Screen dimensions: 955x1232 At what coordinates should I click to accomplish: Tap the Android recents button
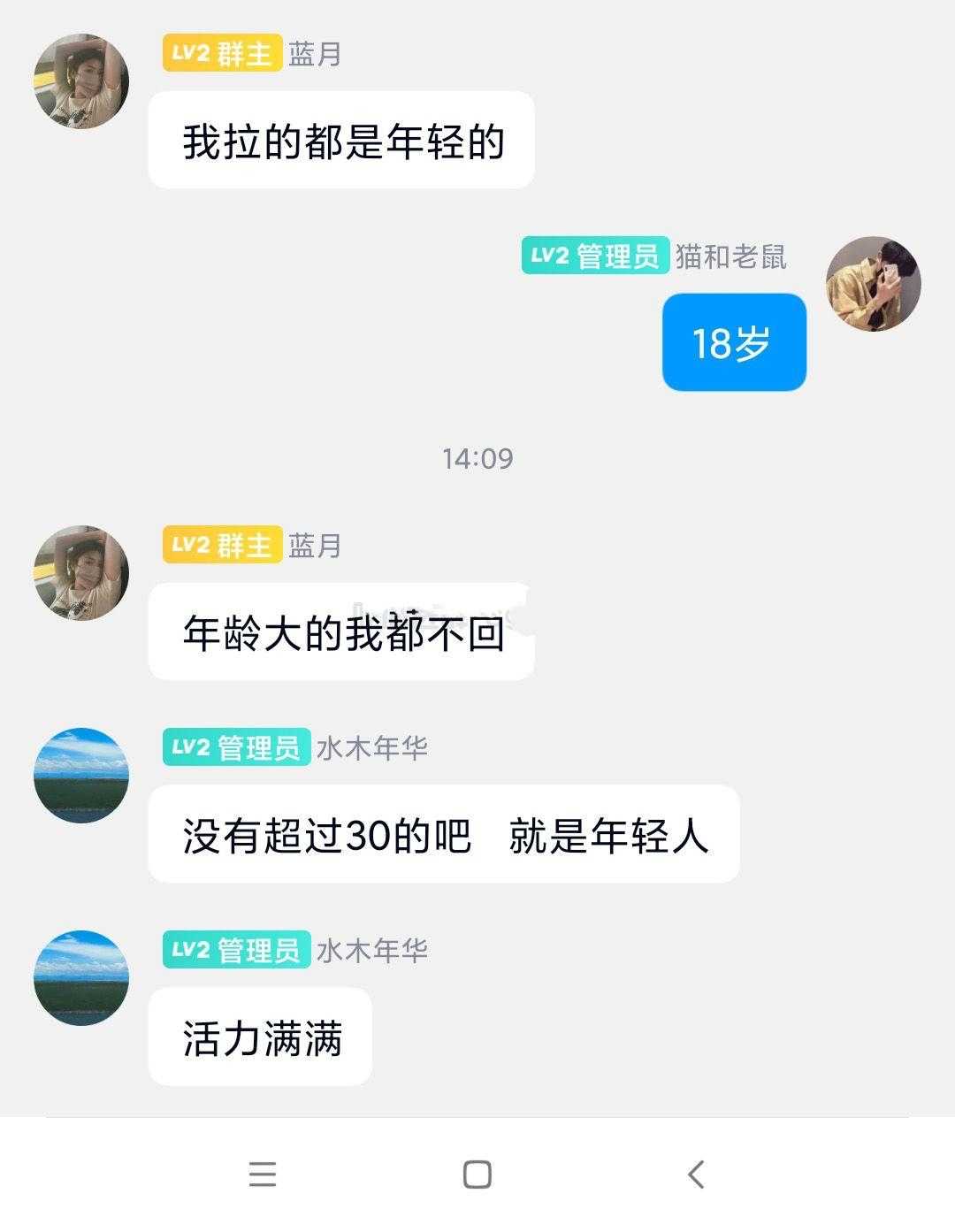point(261,1175)
